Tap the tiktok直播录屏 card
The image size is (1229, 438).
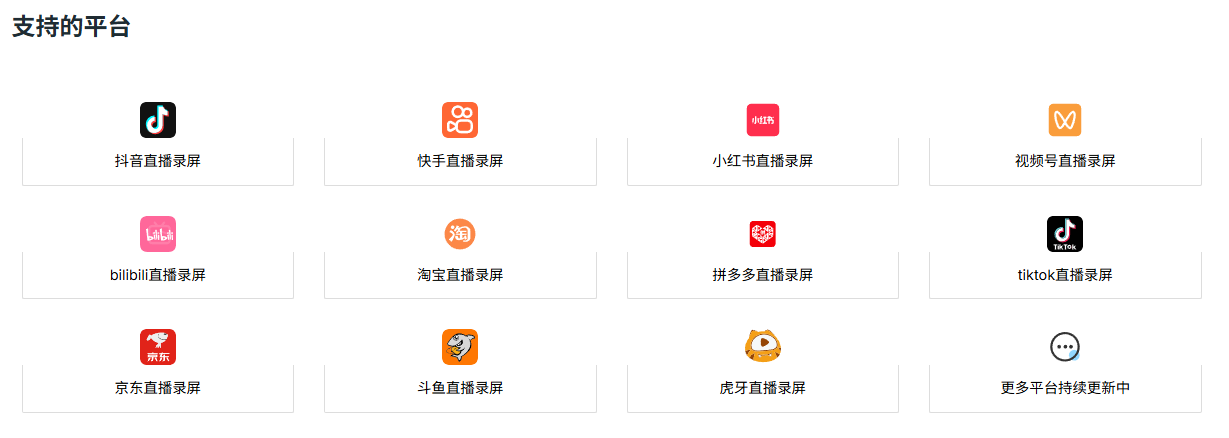click(1065, 275)
